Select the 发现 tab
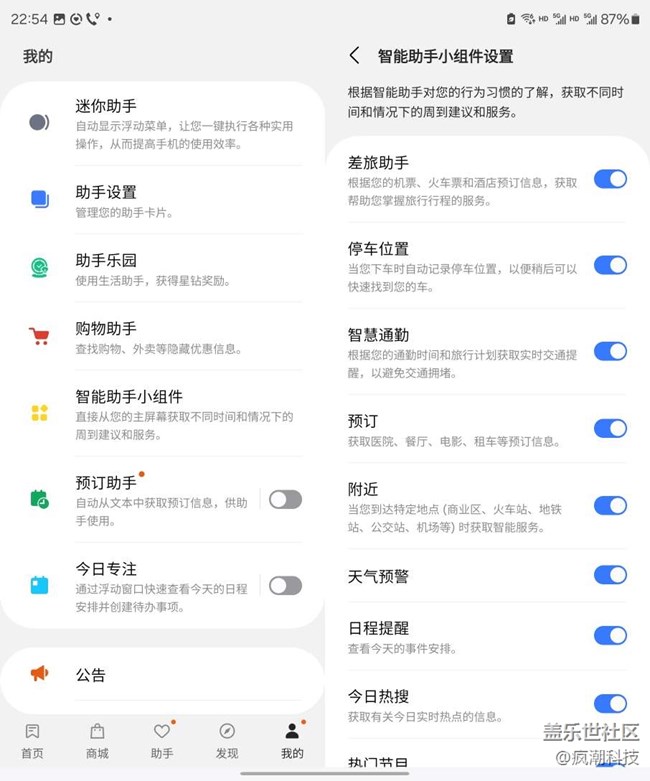This screenshot has height=781, width=650. click(x=227, y=741)
